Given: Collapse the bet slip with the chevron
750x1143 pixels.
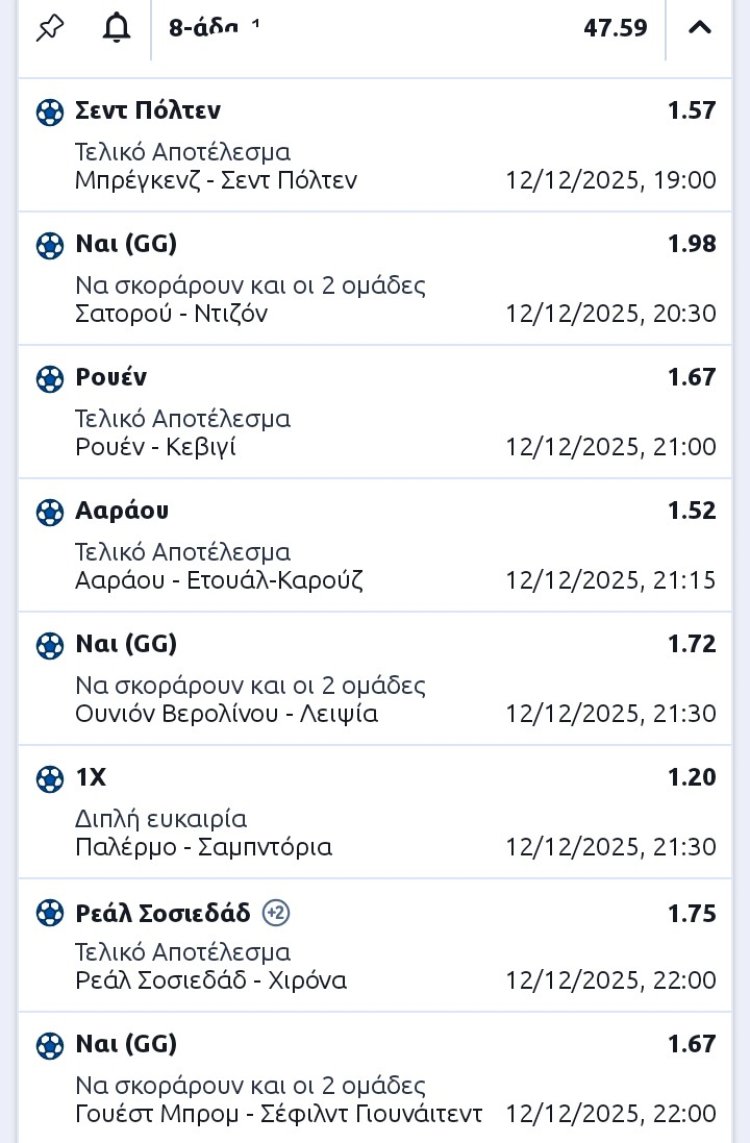Looking at the screenshot, I should click(700, 28).
